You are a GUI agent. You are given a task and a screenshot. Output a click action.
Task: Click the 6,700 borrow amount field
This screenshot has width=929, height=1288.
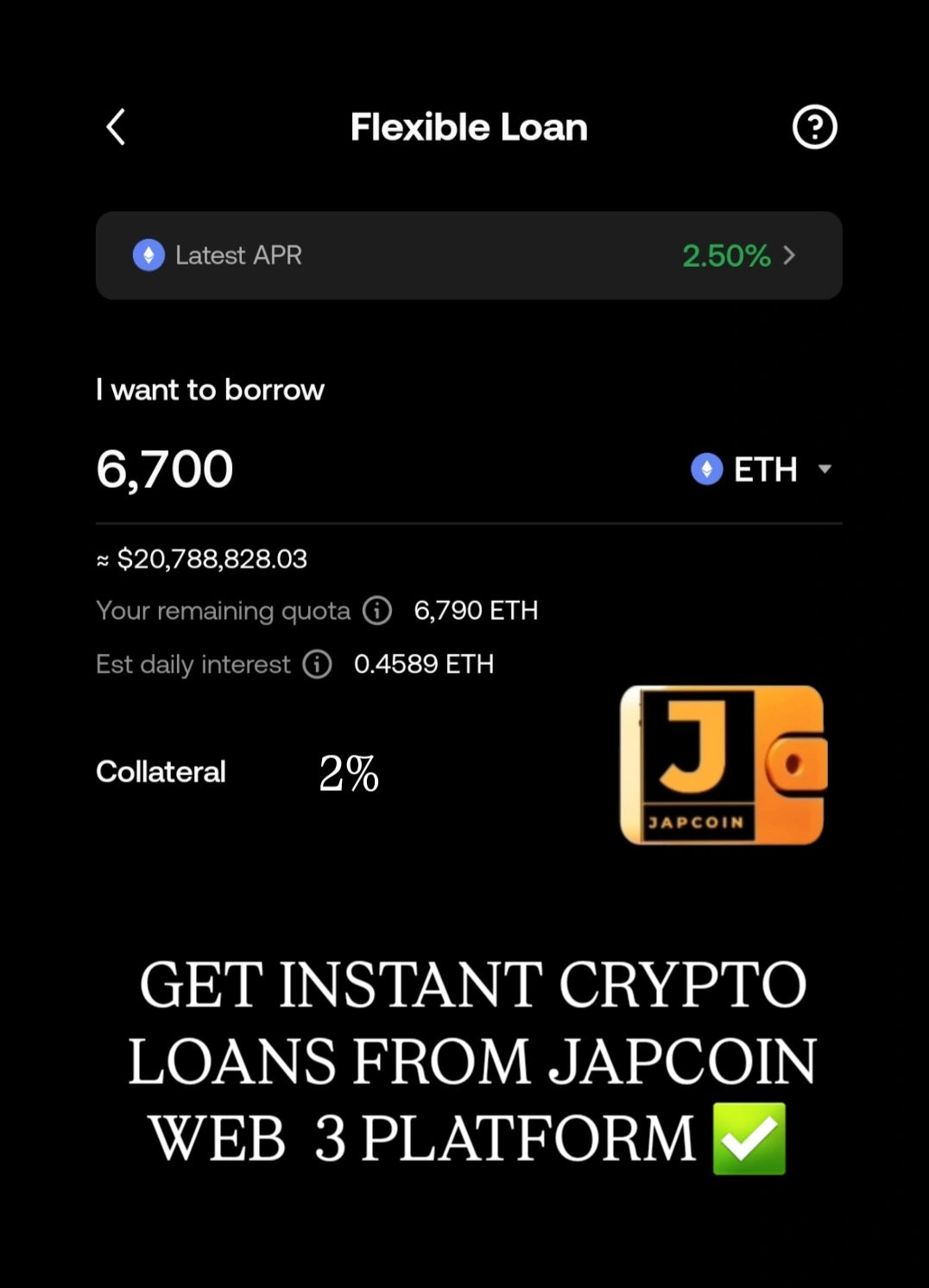166,469
